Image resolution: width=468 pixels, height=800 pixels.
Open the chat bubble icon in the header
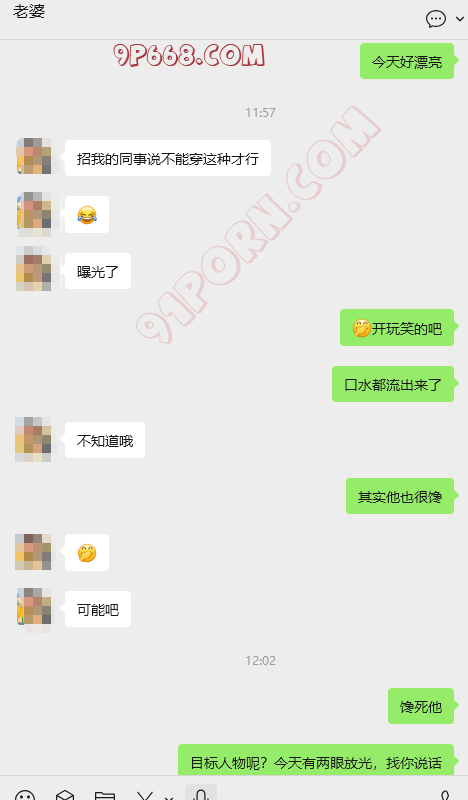tap(435, 19)
